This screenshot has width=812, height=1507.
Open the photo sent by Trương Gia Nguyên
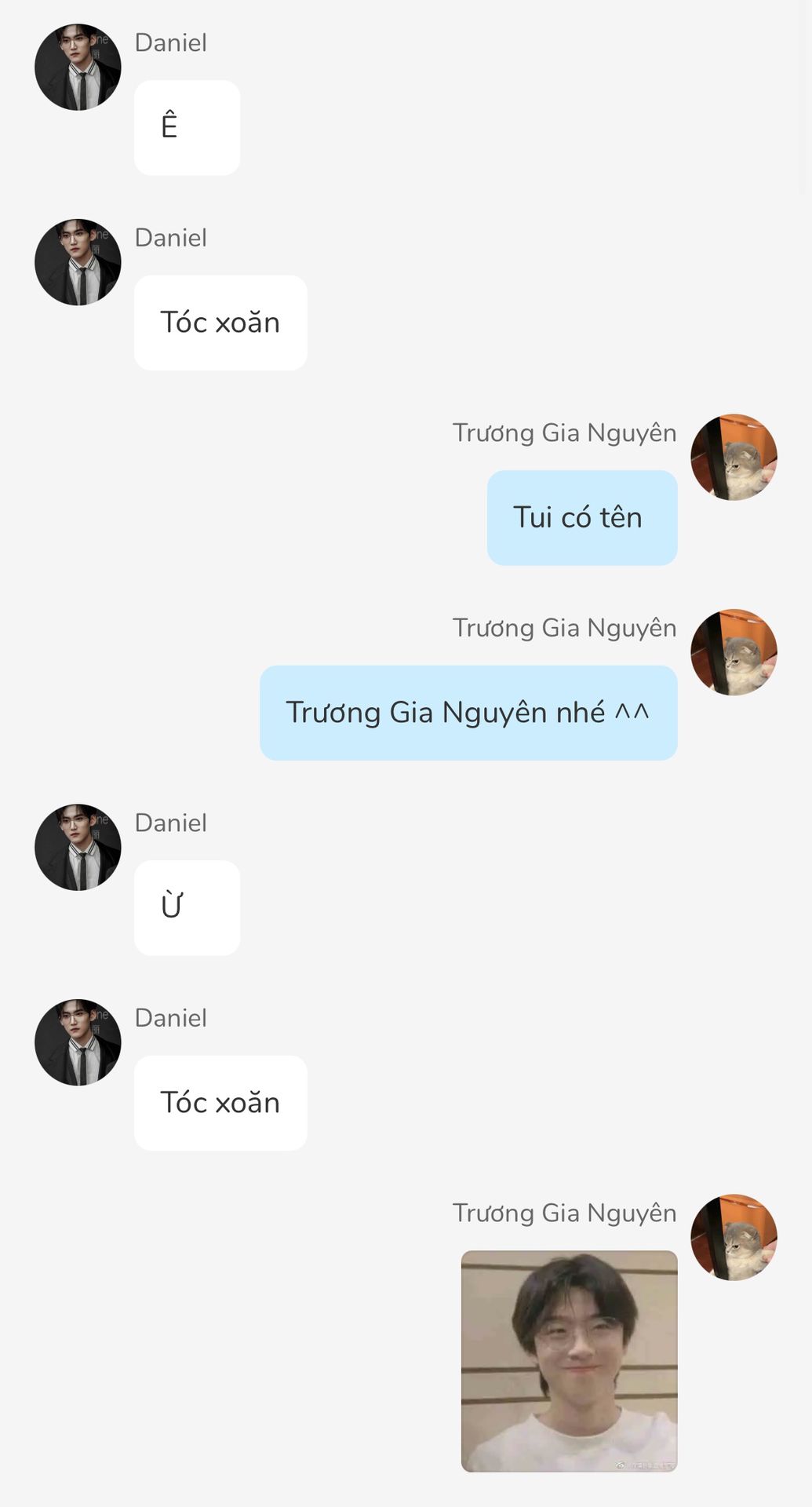click(x=569, y=1360)
